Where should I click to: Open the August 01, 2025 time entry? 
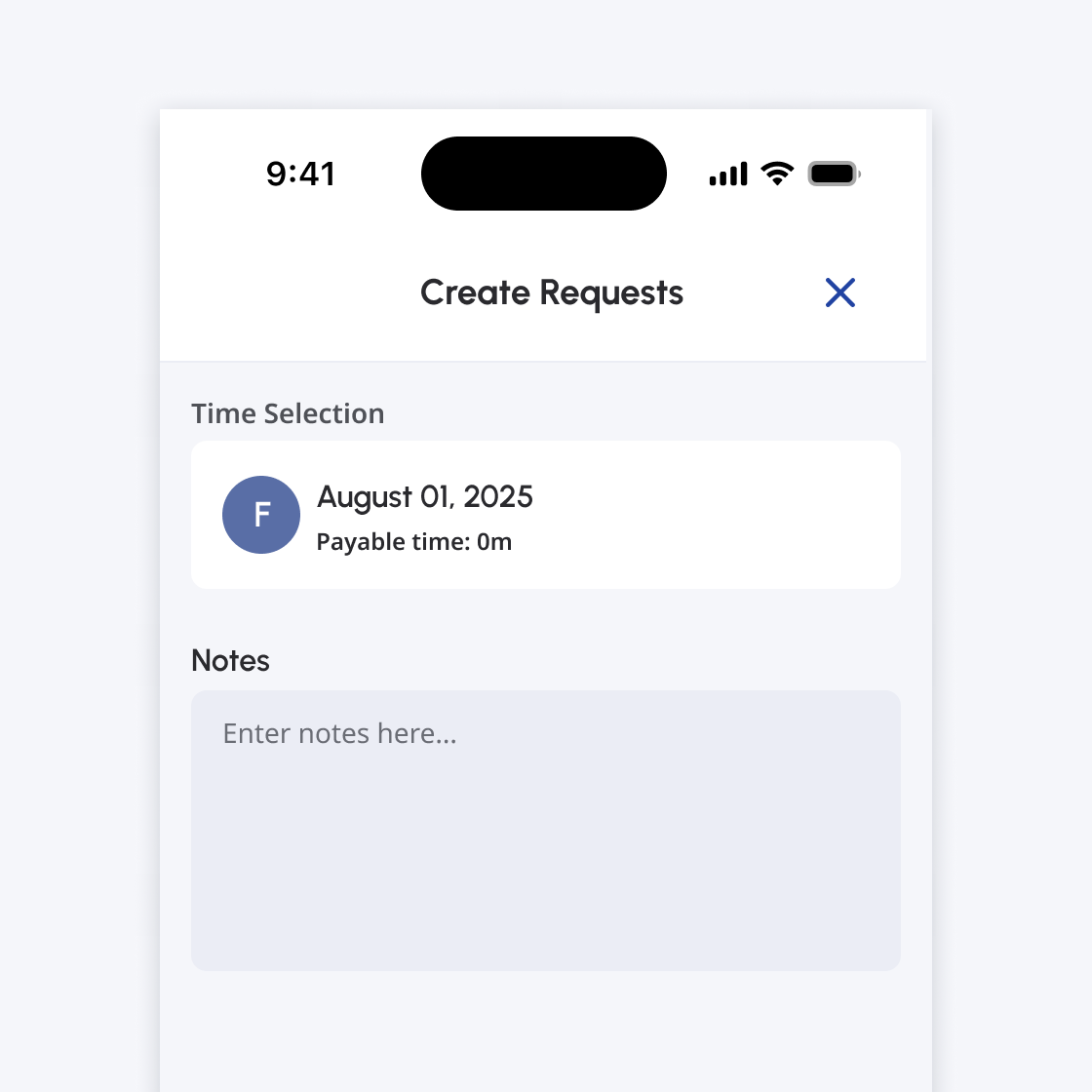[545, 515]
